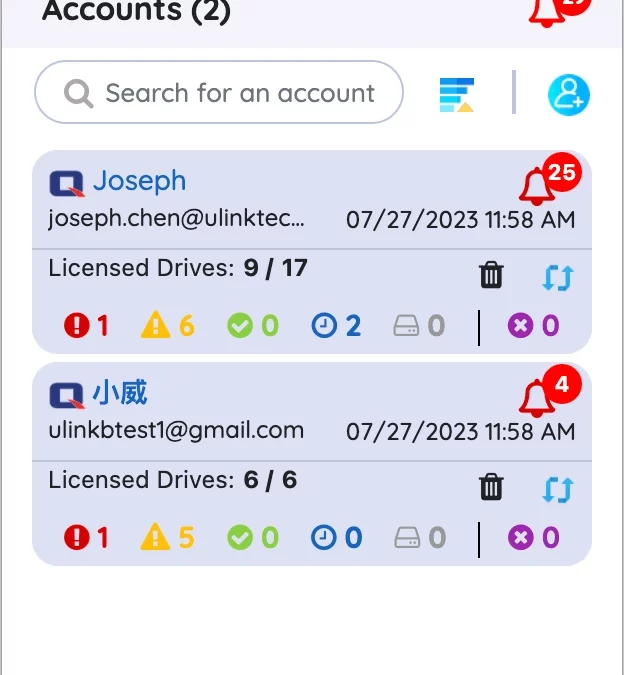Open the 小威 account card
Screen dimensions: 624x675
tap(120, 393)
